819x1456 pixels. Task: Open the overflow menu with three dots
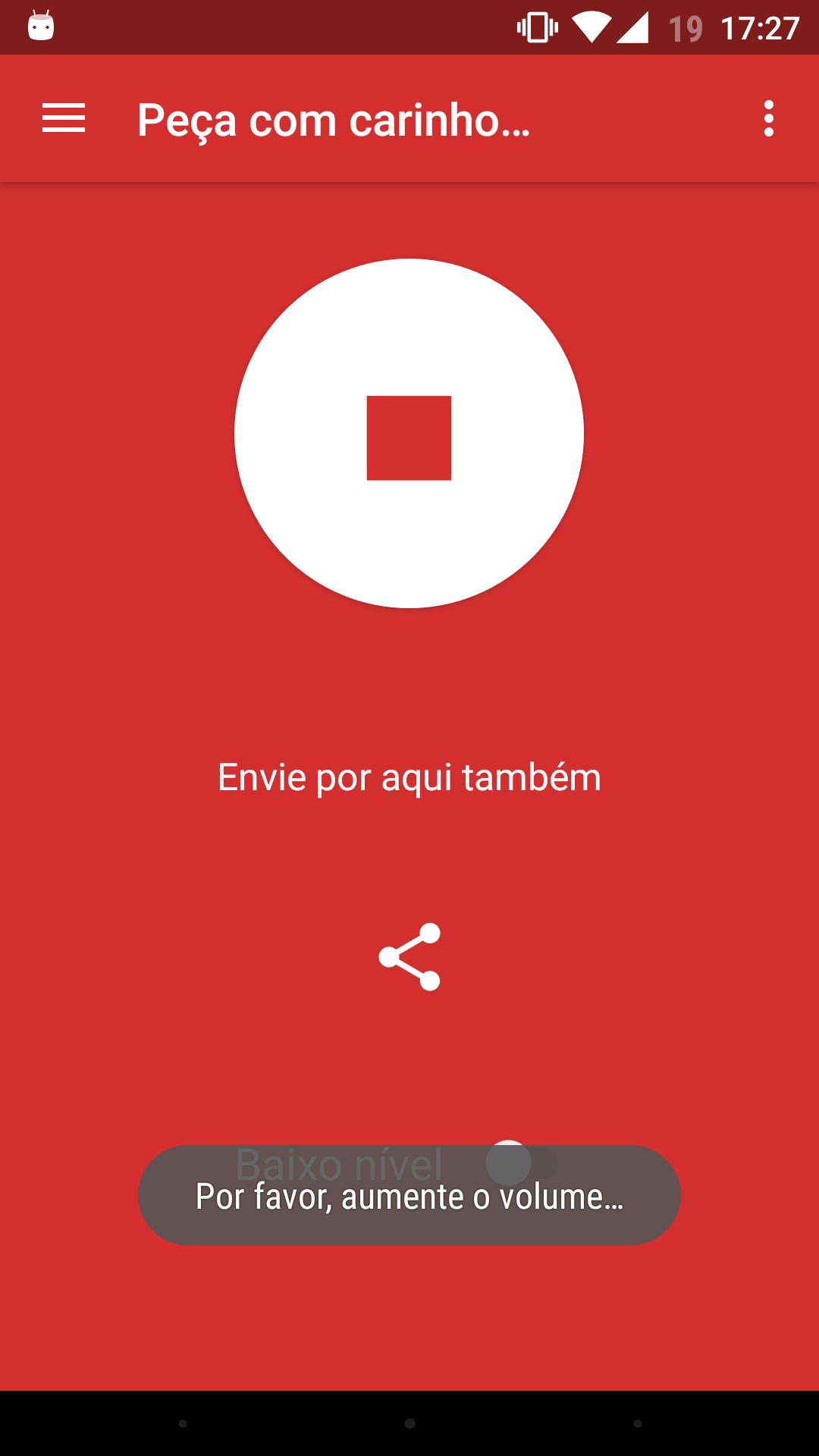point(768,119)
